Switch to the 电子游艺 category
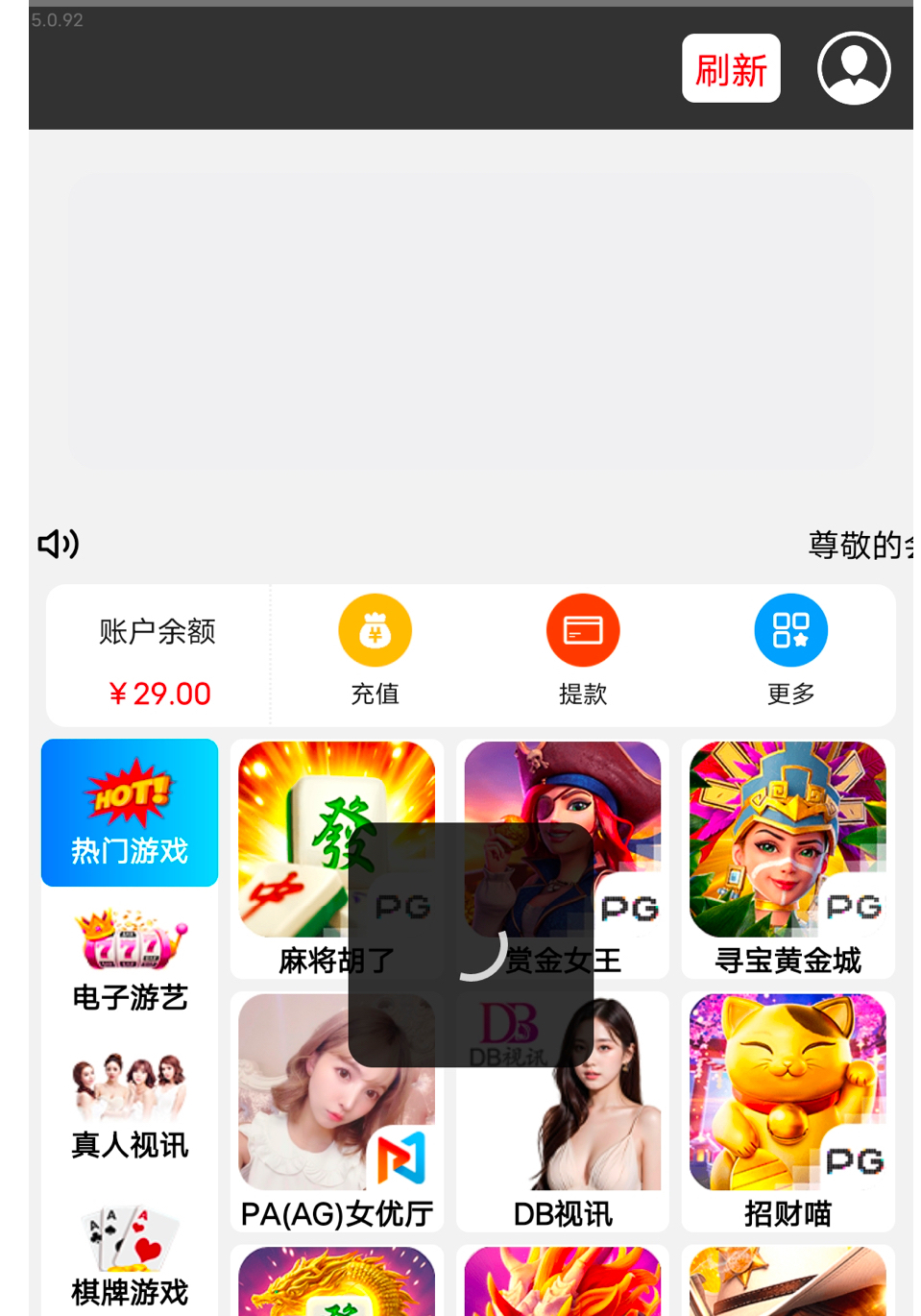This screenshot has height=1316, width=921. point(130,961)
